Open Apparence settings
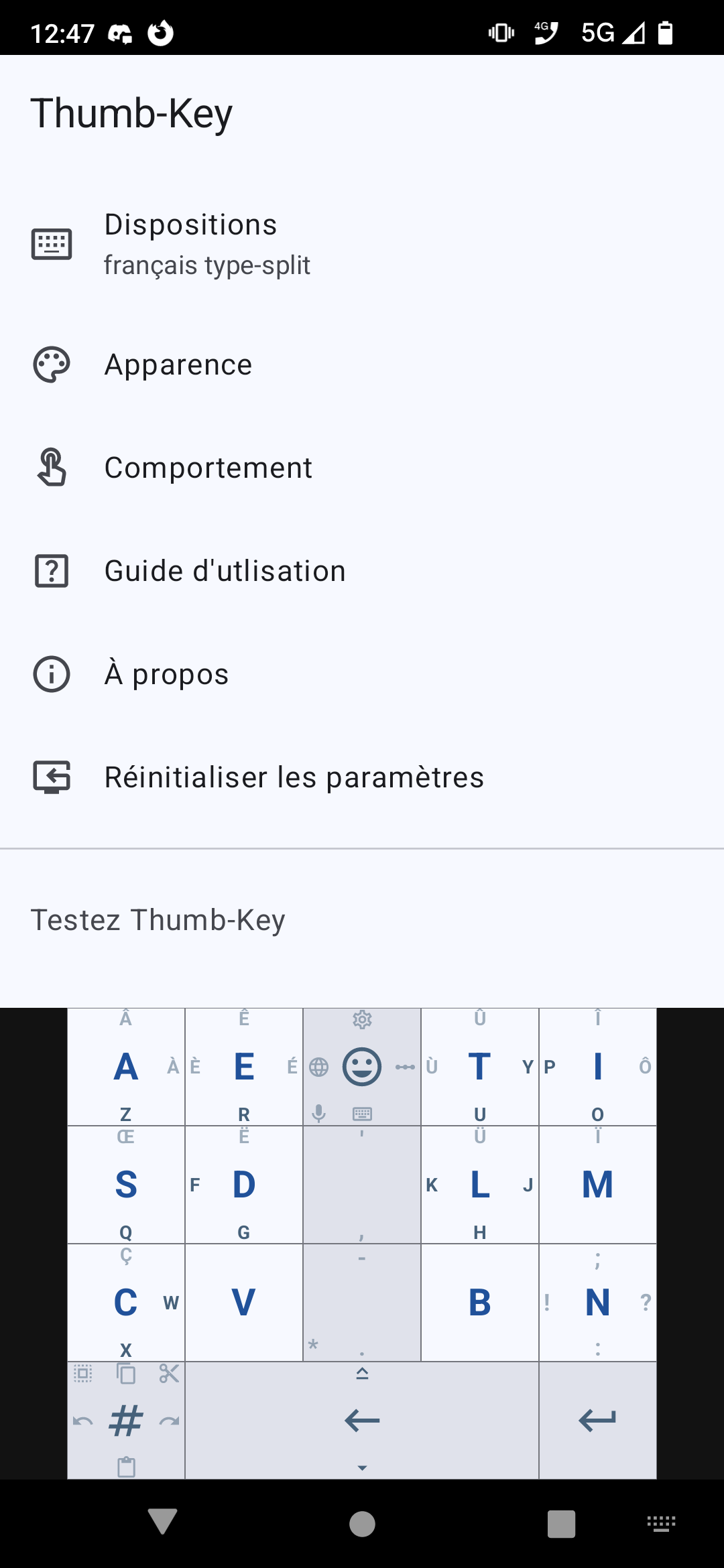Image resolution: width=724 pixels, height=1568 pixels. coord(362,365)
